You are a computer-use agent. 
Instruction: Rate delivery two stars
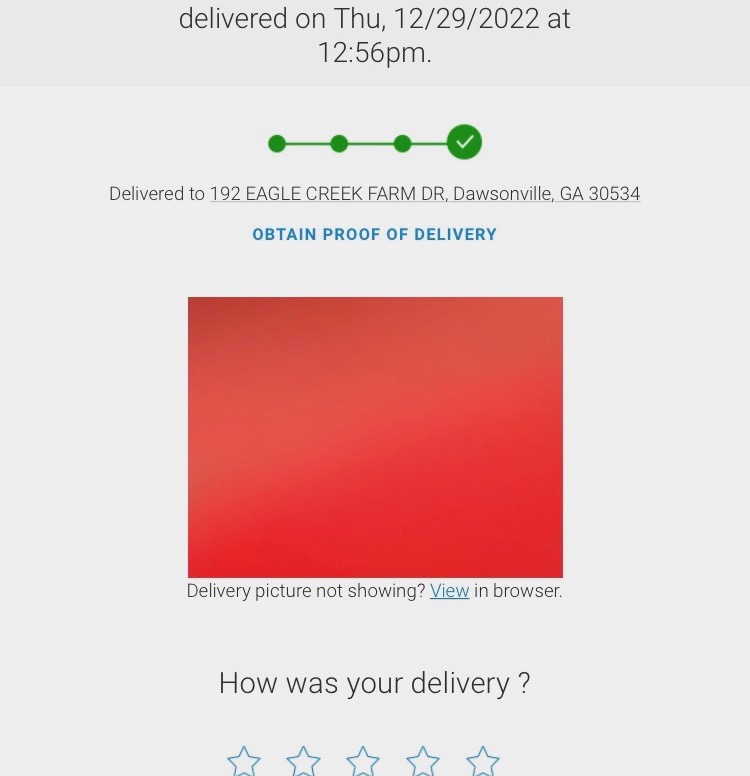(x=304, y=762)
